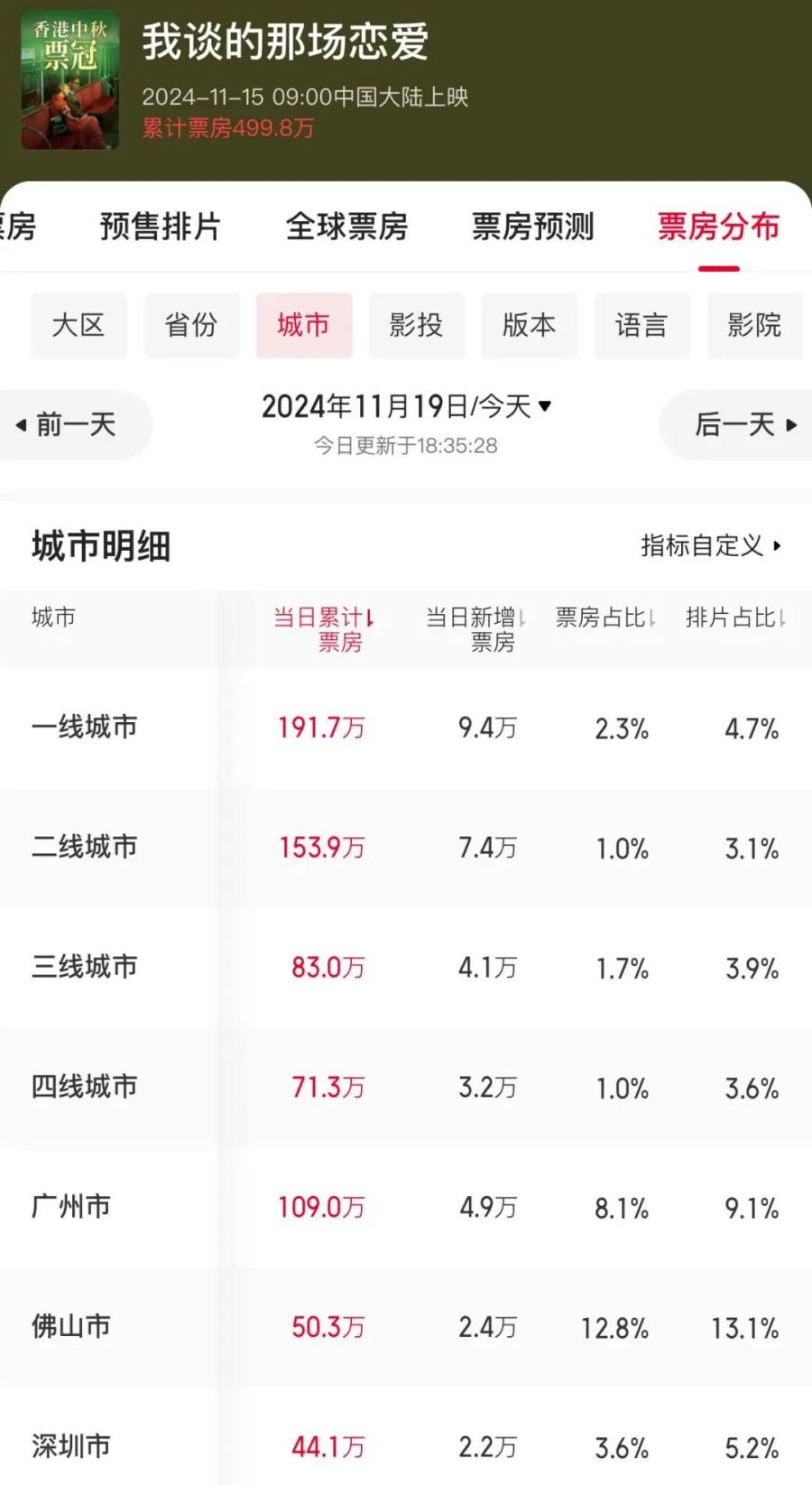Filter by 影院

coord(754,325)
